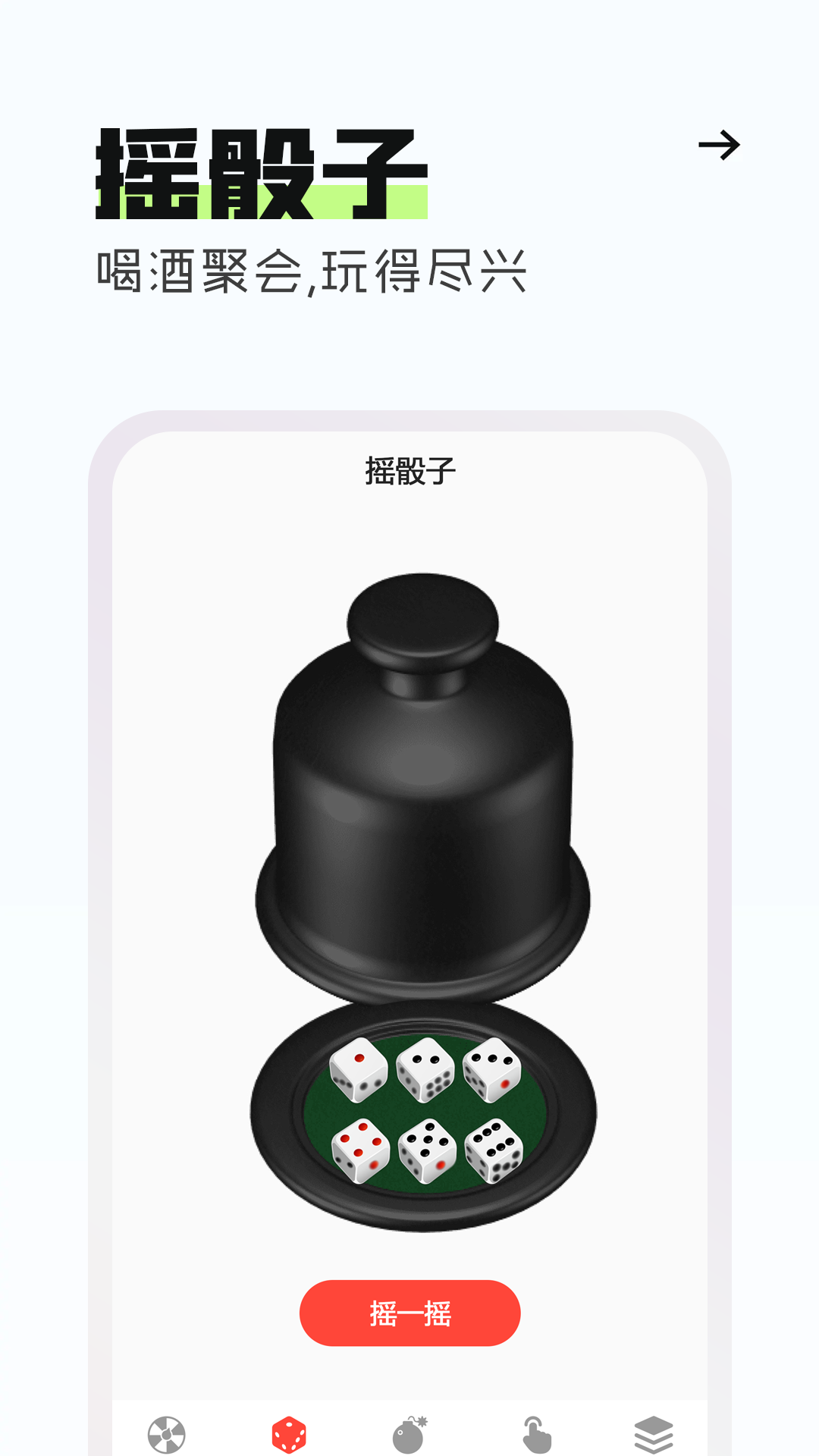Viewport: 819px width, 1456px height.
Task: Tap the forward arrow icon at top right
Action: [x=719, y=145]
